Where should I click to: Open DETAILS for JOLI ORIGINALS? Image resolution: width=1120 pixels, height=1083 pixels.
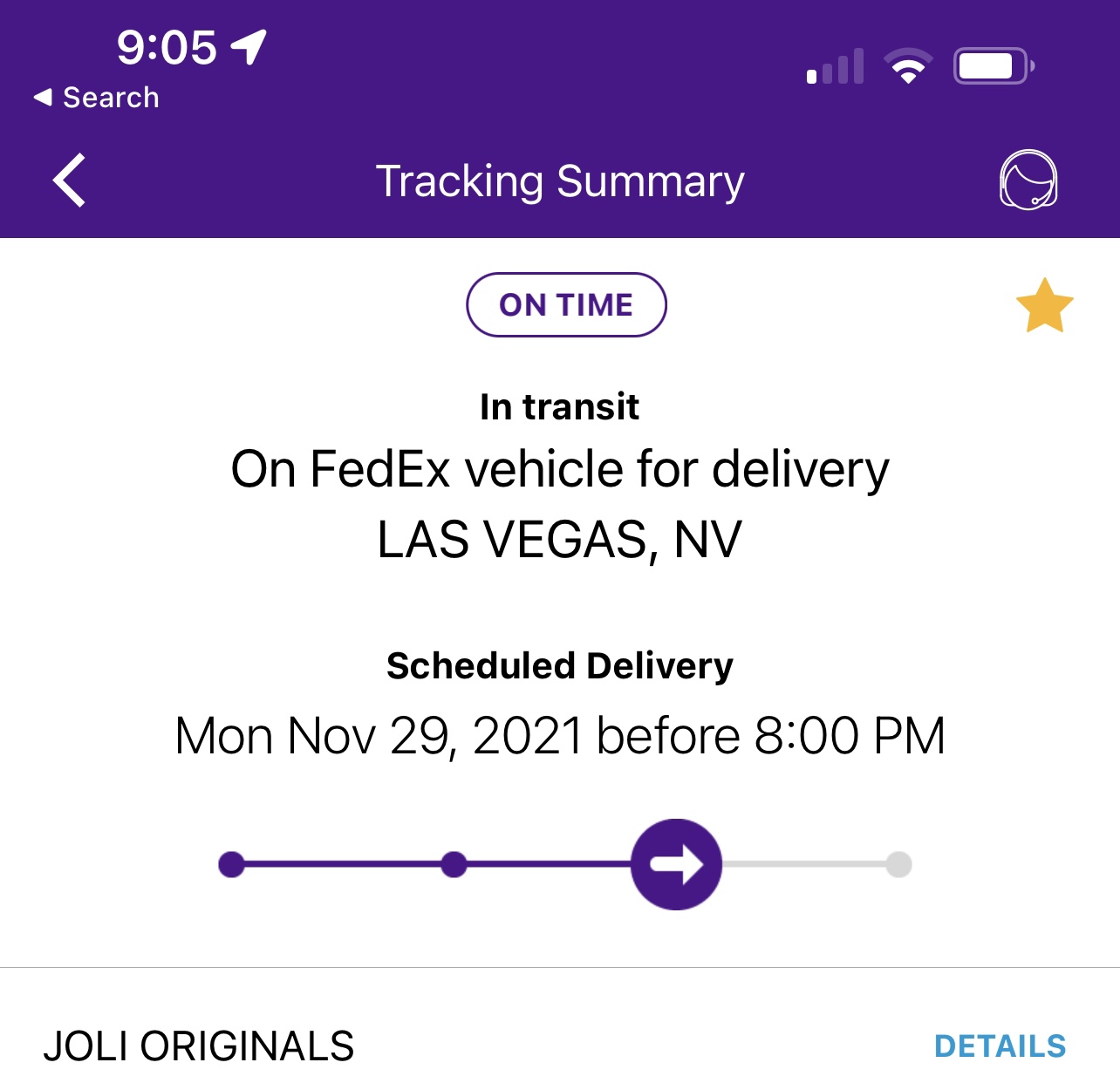point(1000,1046)
